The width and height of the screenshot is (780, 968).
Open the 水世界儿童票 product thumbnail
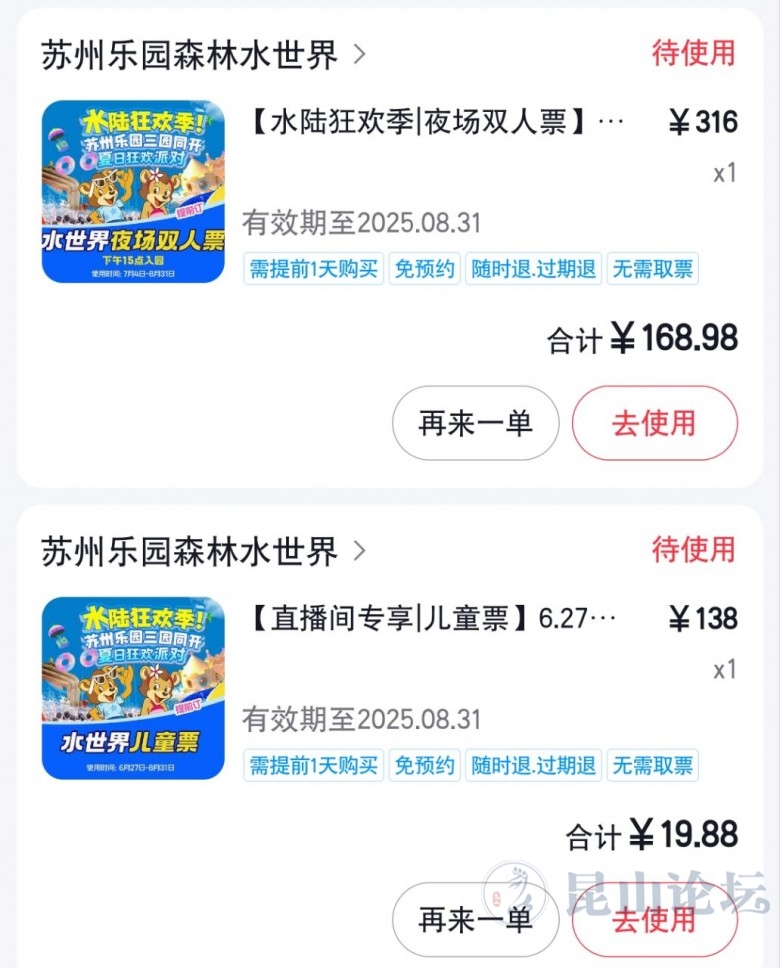pyautogui.click(x=133, y=688)
